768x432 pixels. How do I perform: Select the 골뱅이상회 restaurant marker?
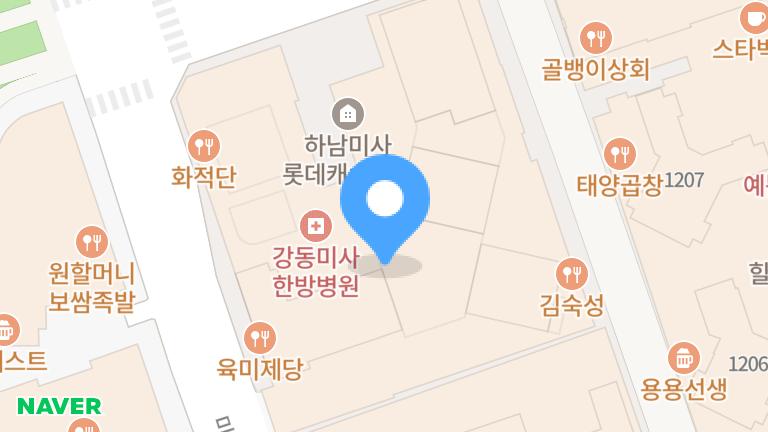pyautogui.click(x=597, y=39)
